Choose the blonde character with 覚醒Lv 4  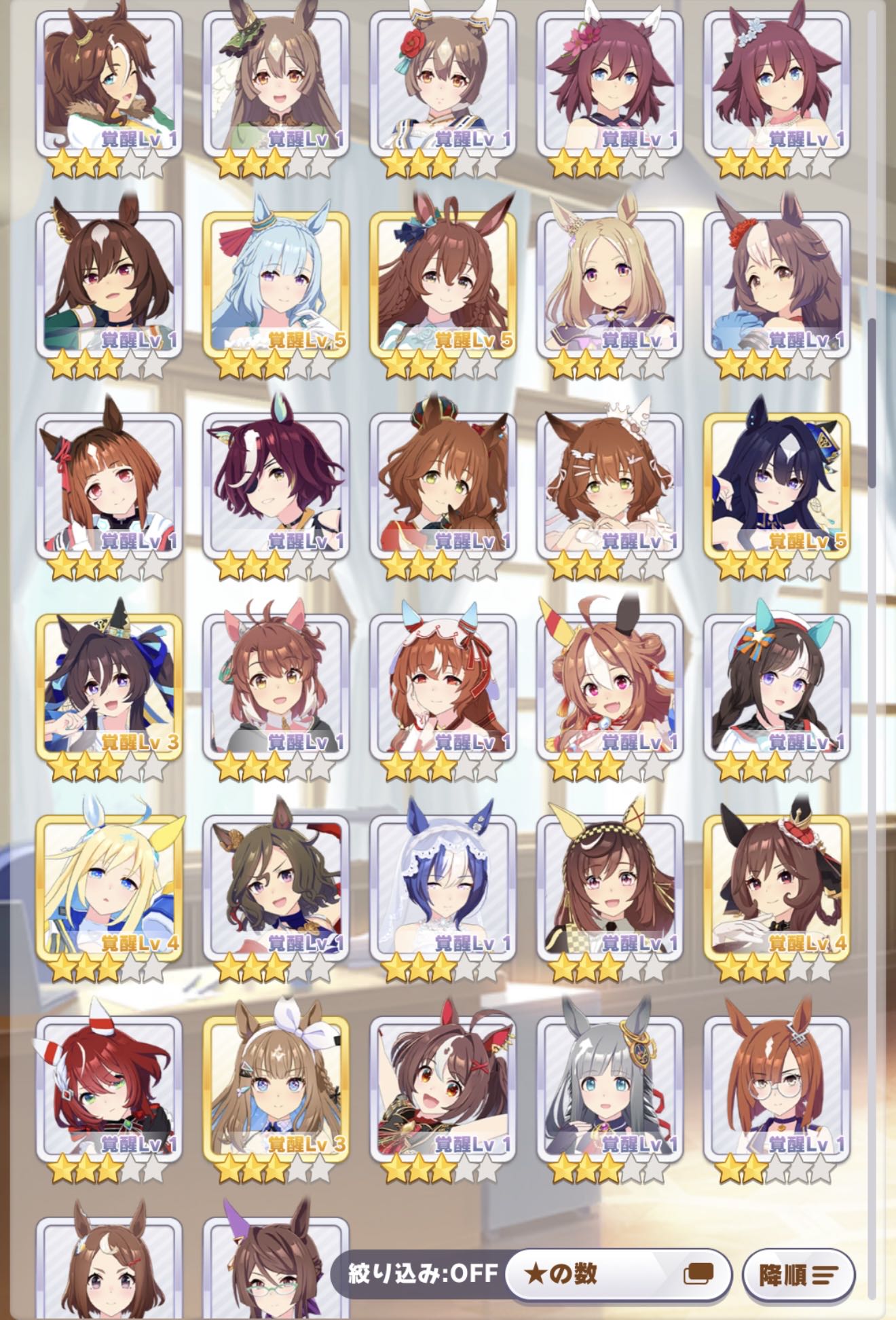[x=109, y=888]
